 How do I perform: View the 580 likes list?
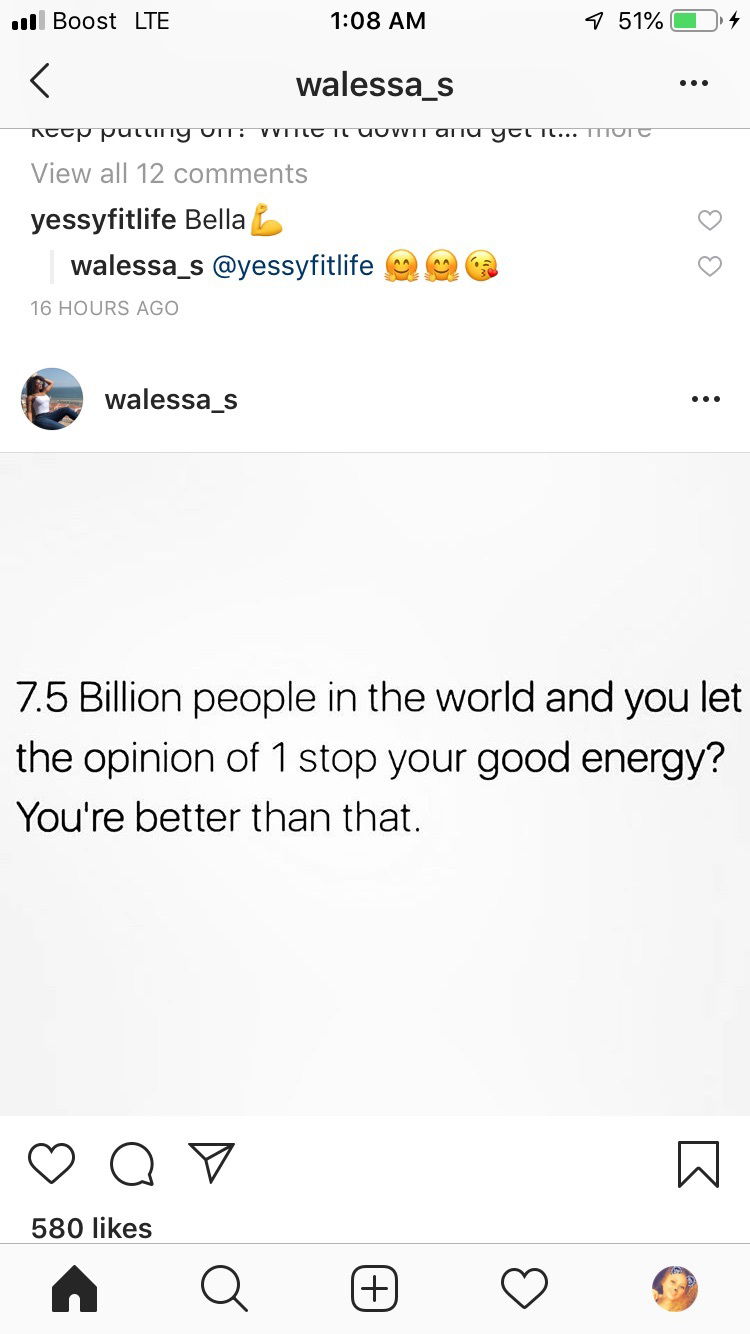coord(92,1228)
